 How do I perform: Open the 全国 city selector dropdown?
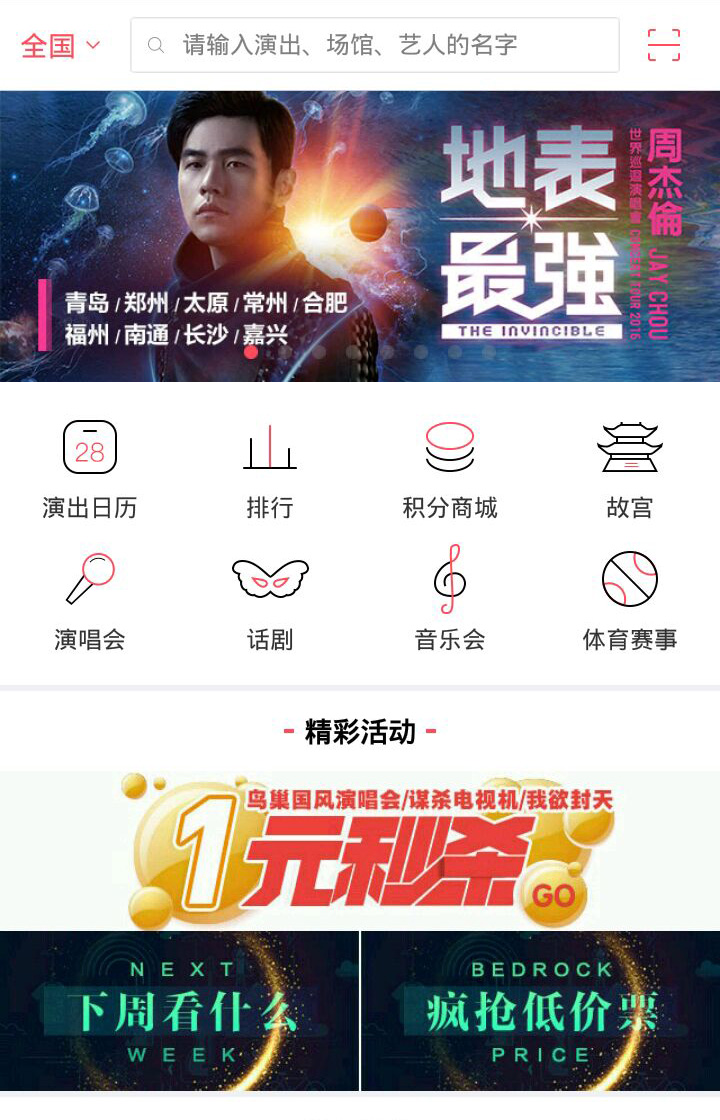pos(60,45)
